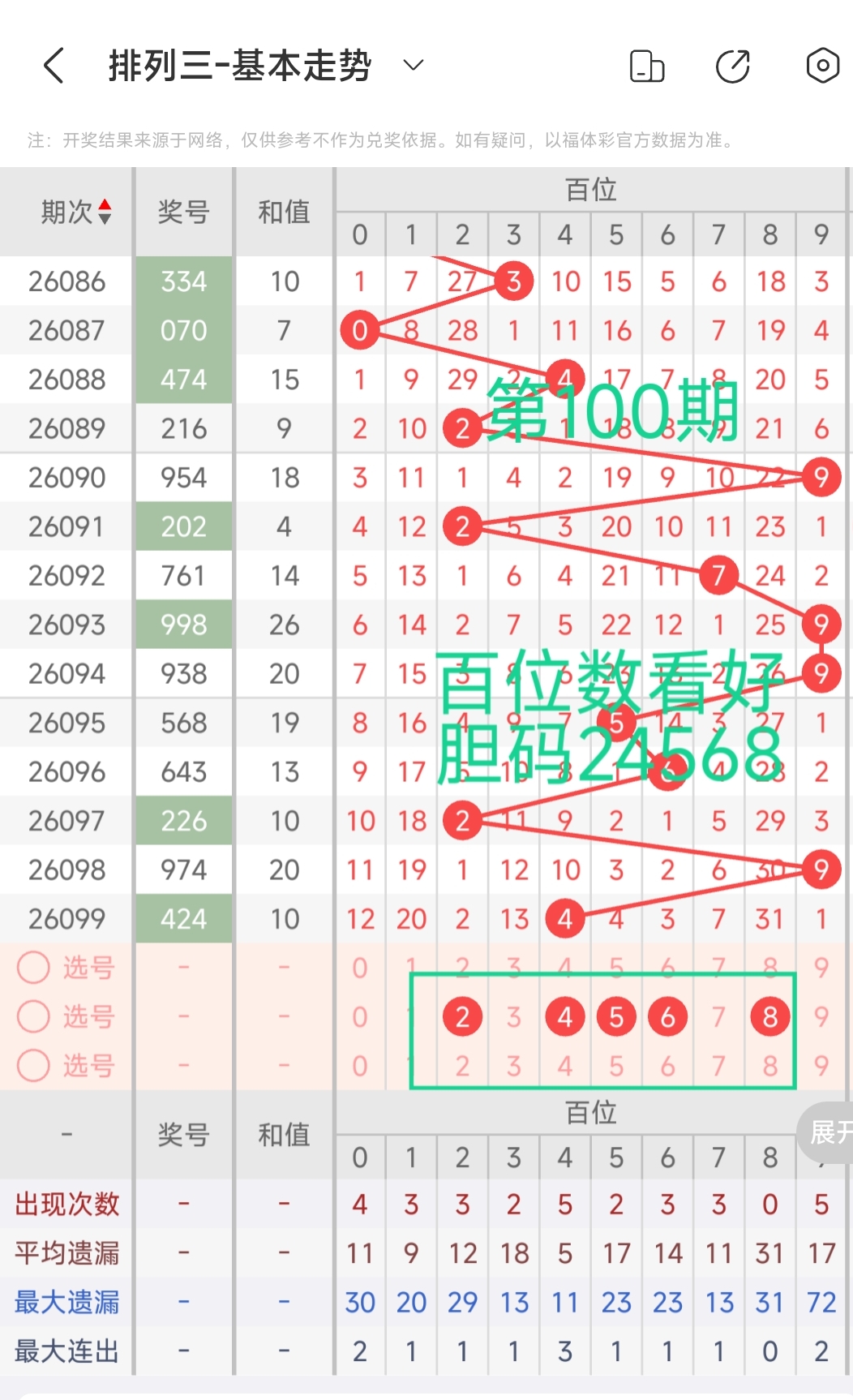Screen dimensions: 853x1400
Task: Tap the circled 4 in row 26099
Action: (564, 918)
